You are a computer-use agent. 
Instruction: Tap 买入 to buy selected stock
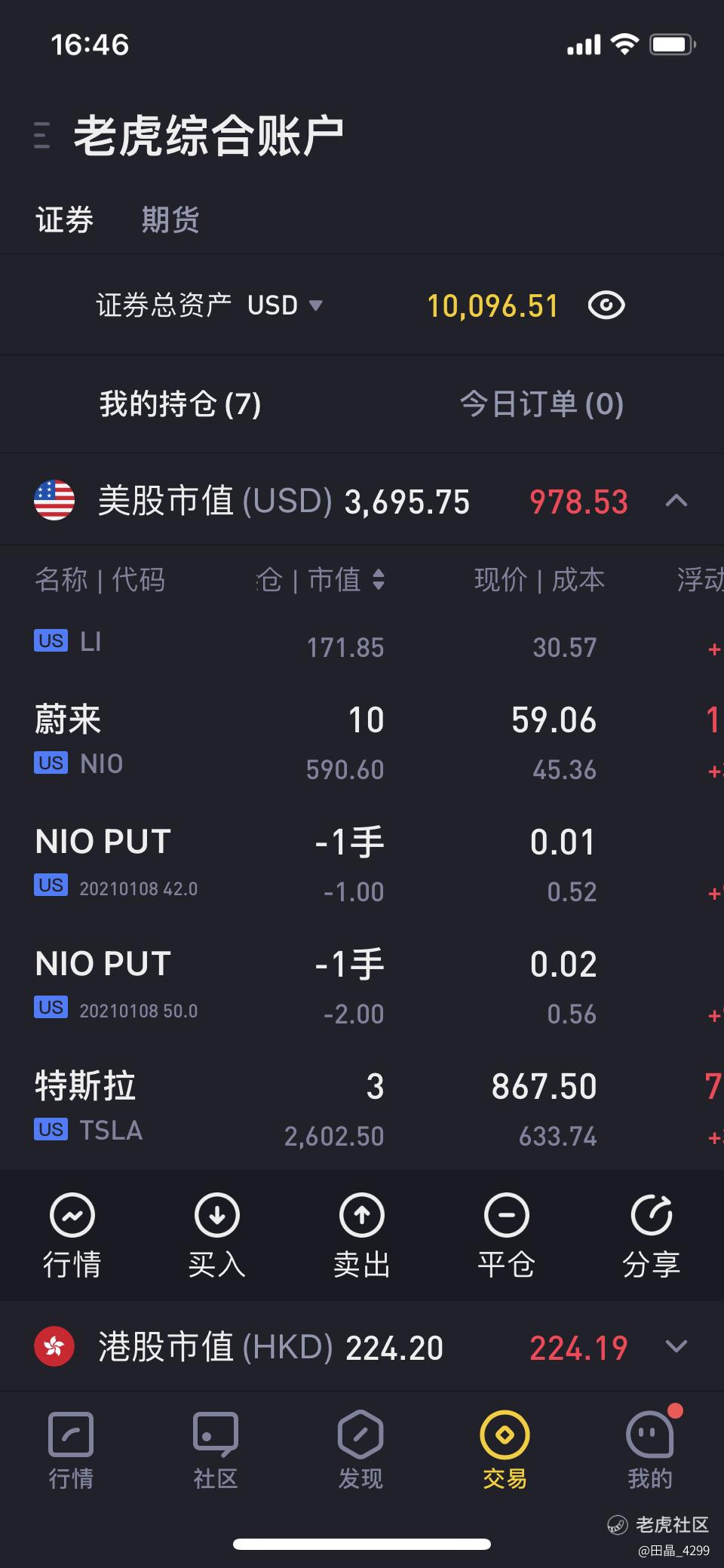click(x=217, y=1235)
